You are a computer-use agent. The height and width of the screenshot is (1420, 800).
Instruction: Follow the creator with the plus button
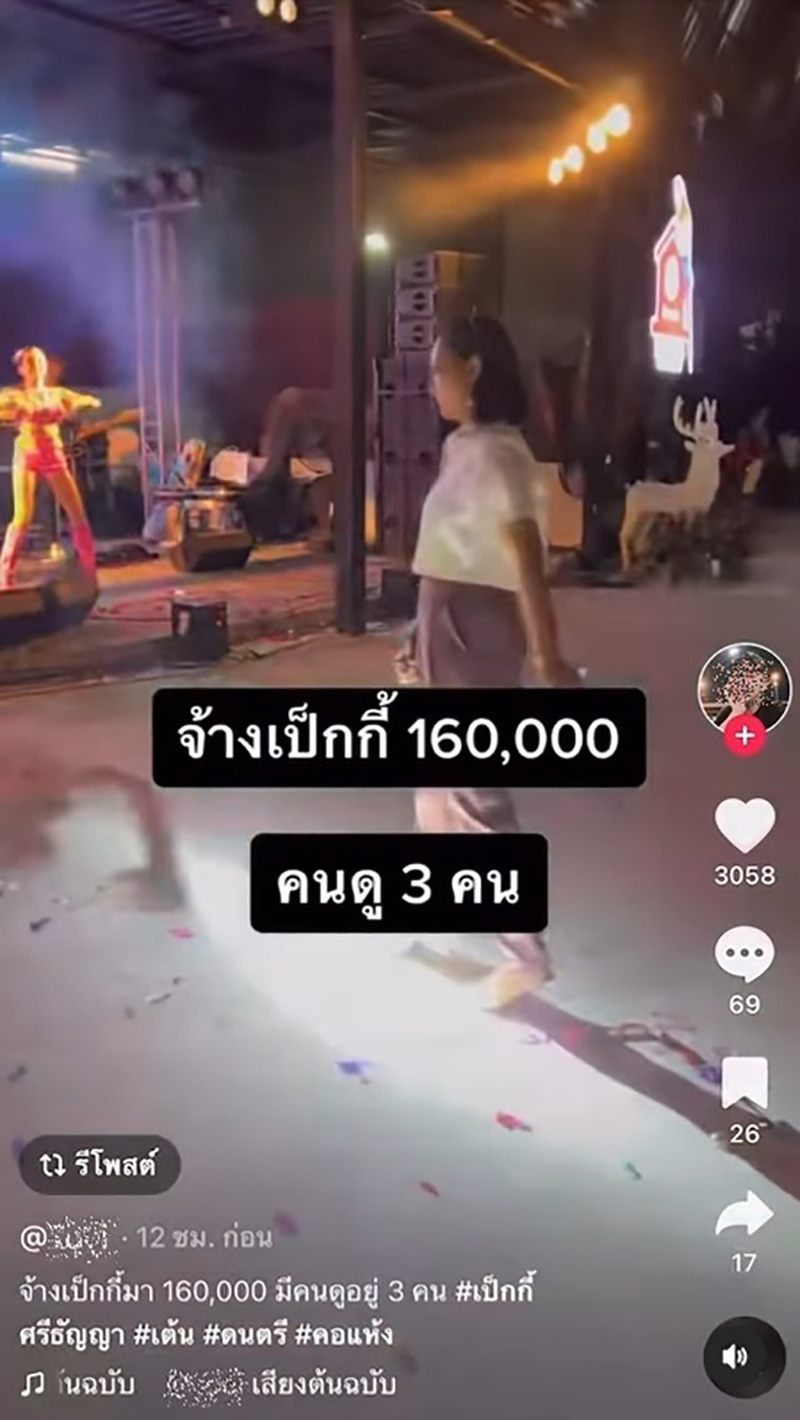click(744, 737)
